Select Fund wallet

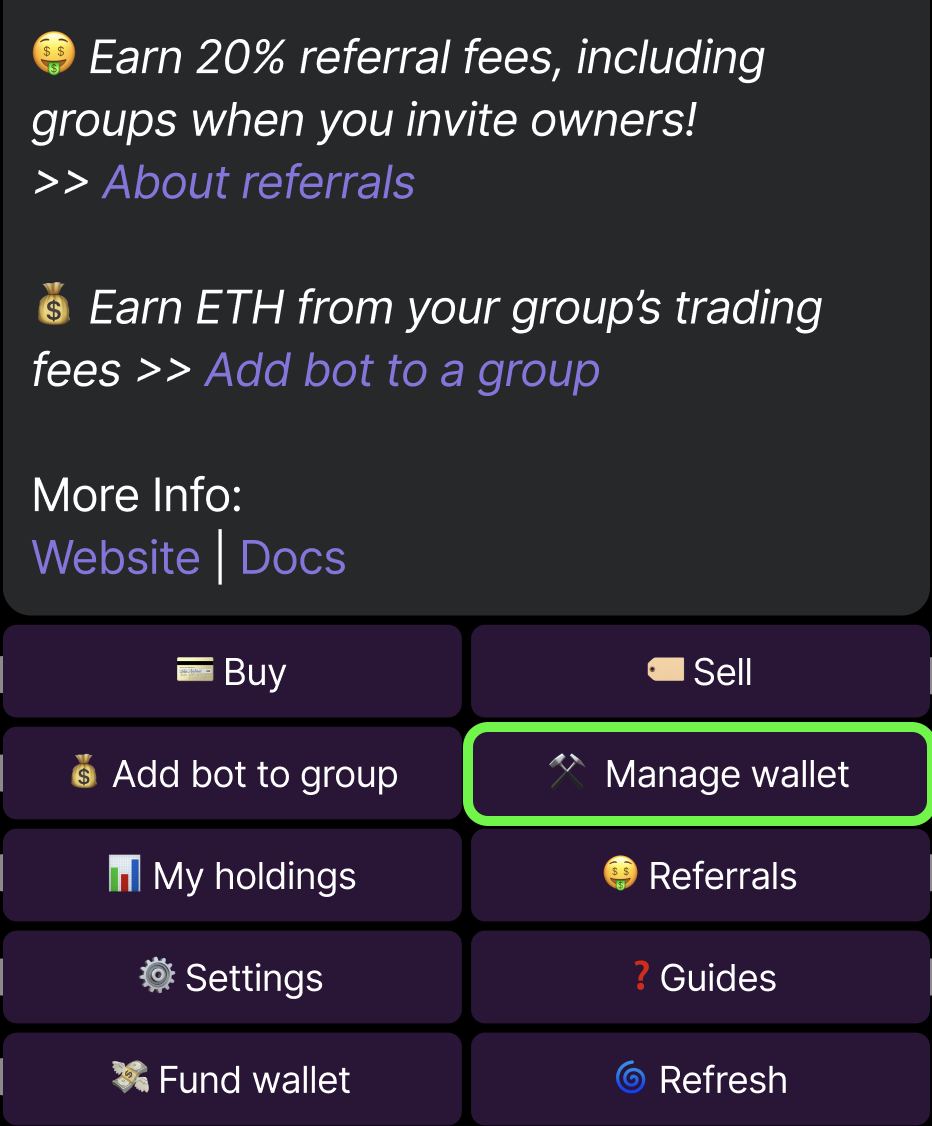point(232,1080)
